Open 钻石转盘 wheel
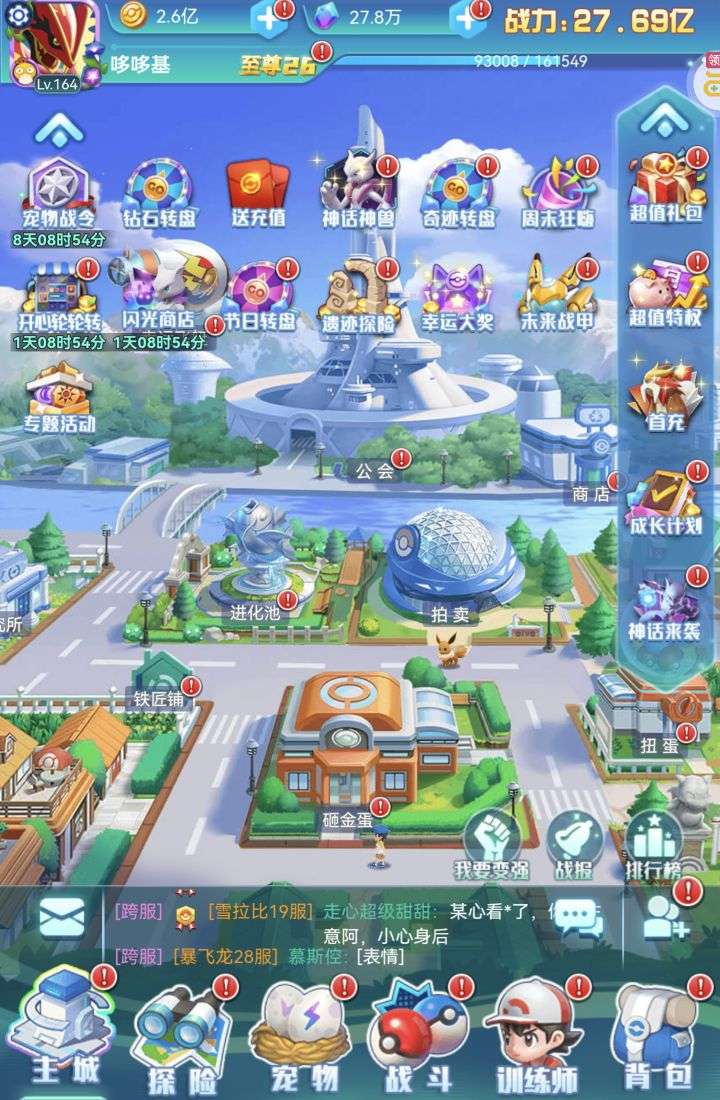The image size is (720, 1100). coord(159,192)
